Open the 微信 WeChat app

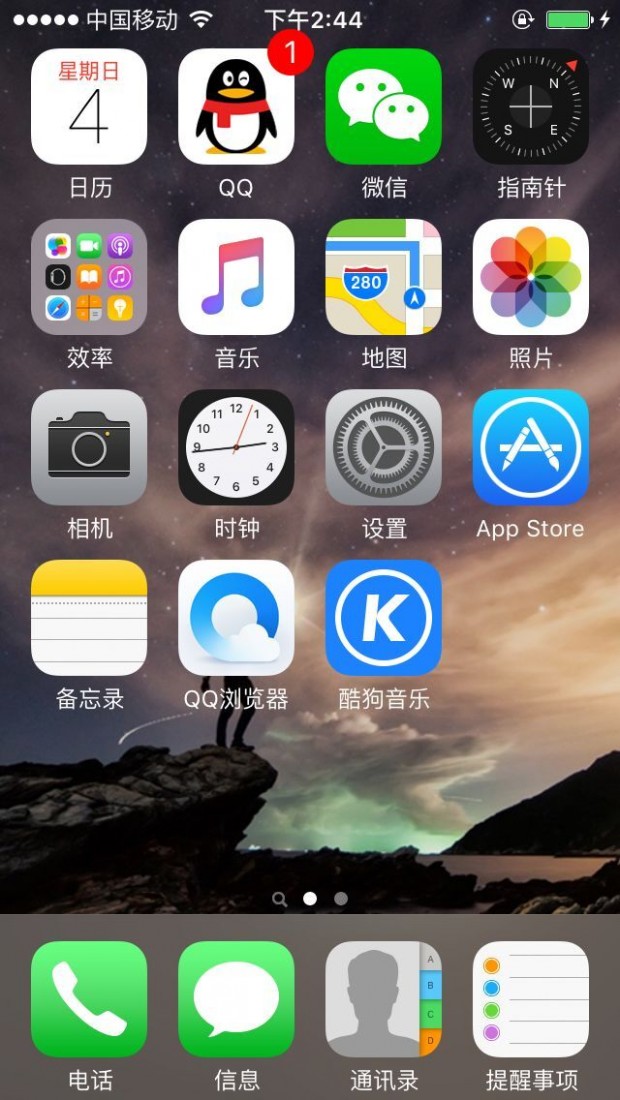pos(383,107)
